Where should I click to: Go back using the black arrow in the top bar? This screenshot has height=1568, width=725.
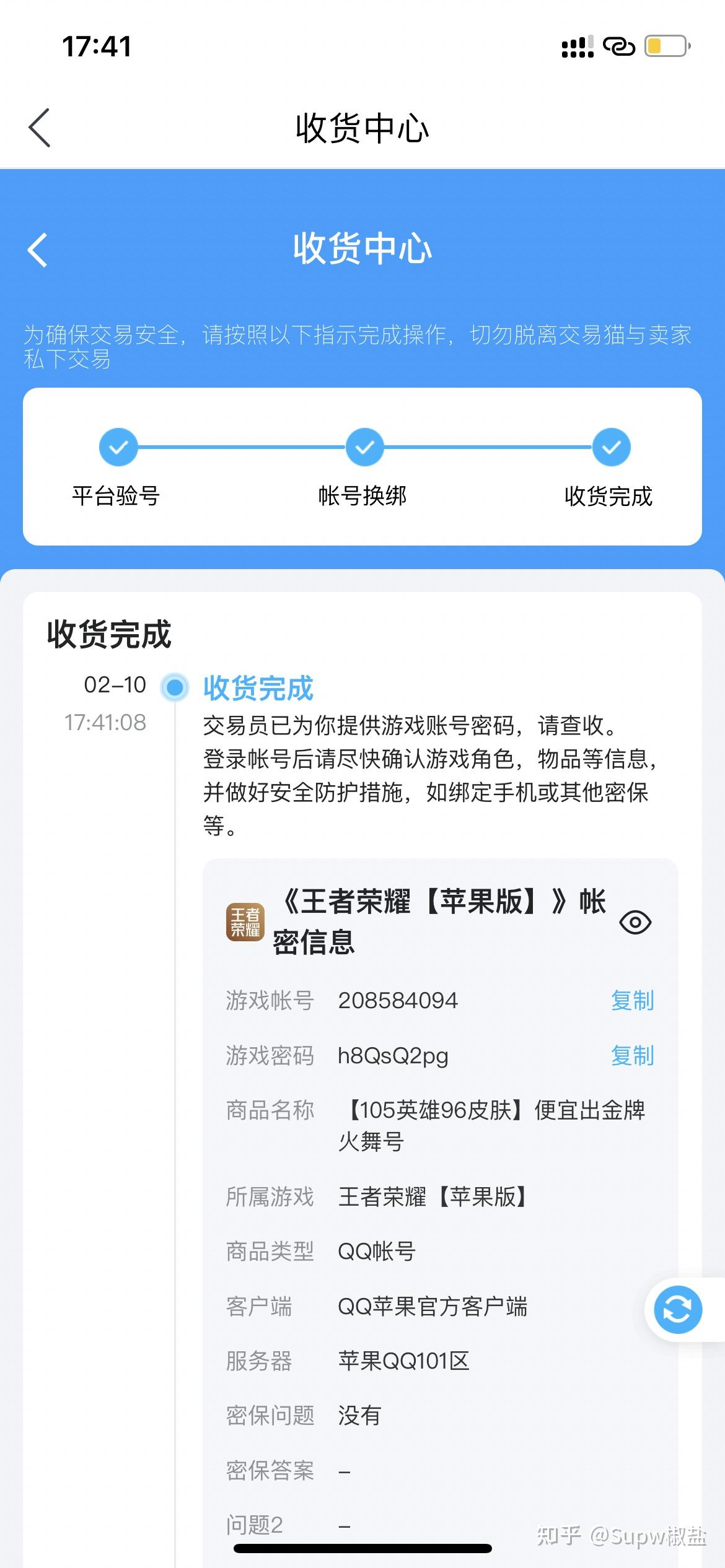pyautogui.click(x=39, y=128)
